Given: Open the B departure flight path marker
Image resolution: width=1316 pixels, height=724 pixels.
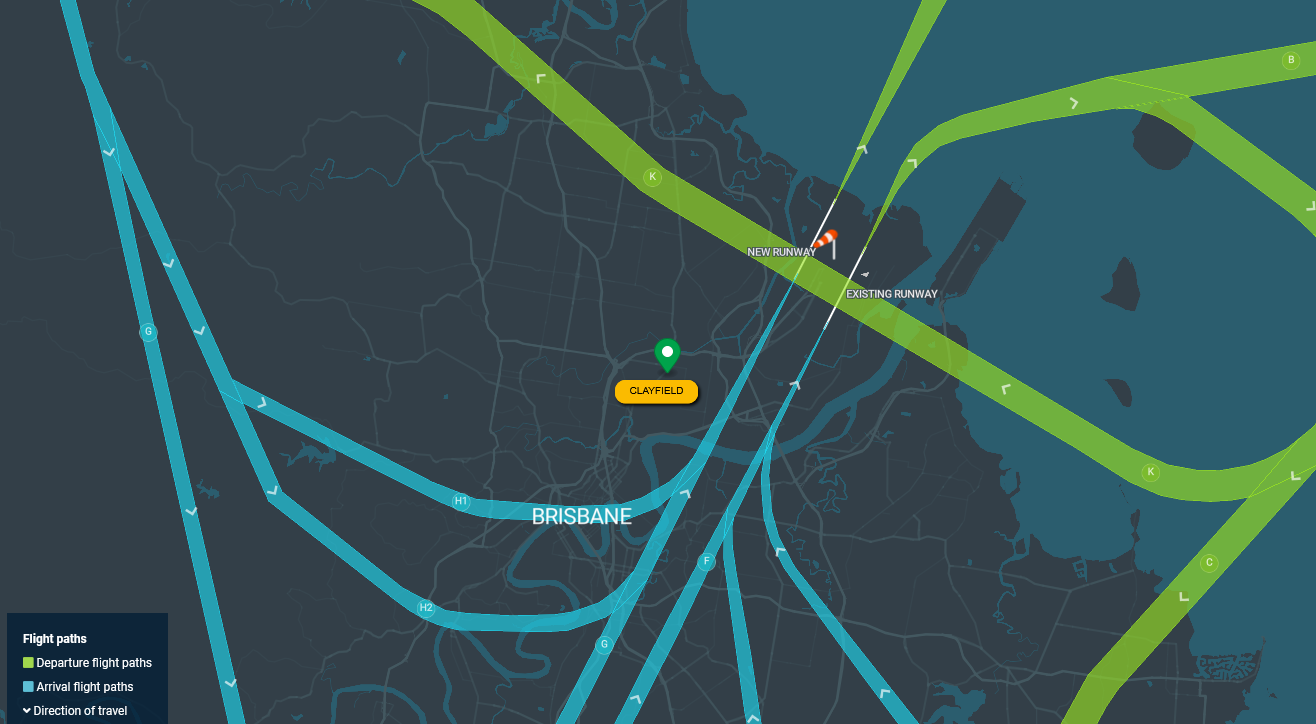Looking at the screenshot, I should click(x=1291, y=60).
